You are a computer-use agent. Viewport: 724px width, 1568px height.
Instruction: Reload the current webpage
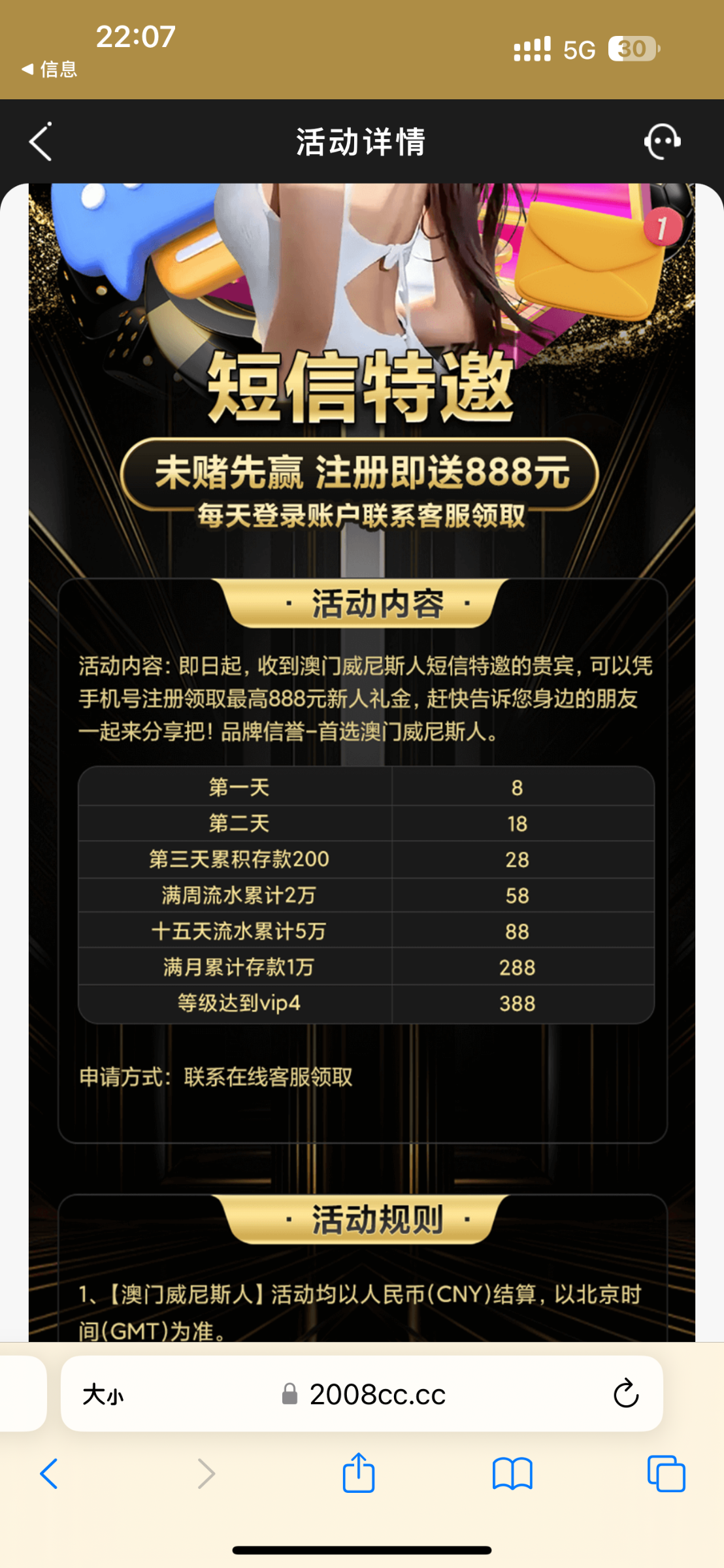coord(625,1394)
